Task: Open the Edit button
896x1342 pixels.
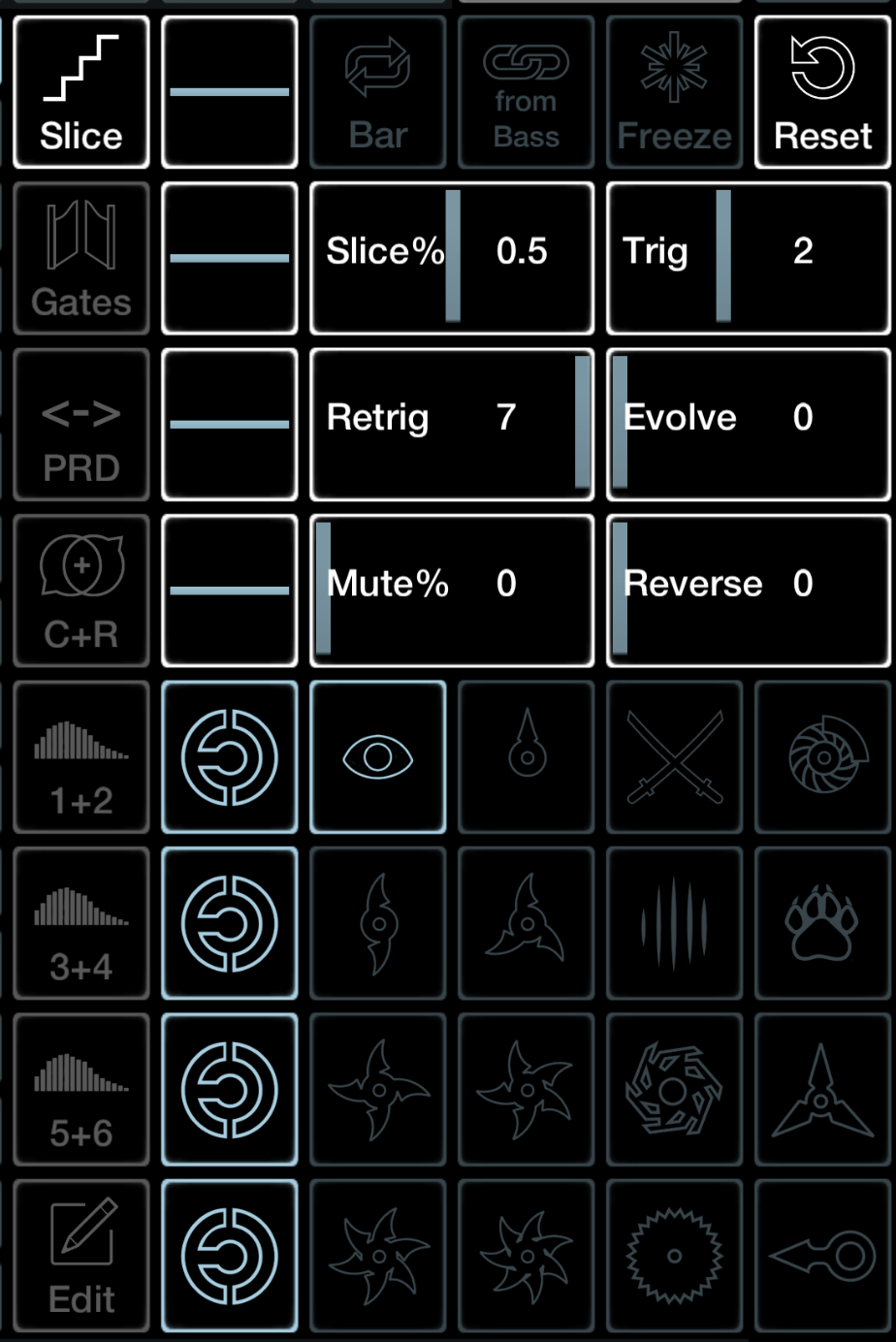Action: pyautogui.click(x=81, y=1256)
